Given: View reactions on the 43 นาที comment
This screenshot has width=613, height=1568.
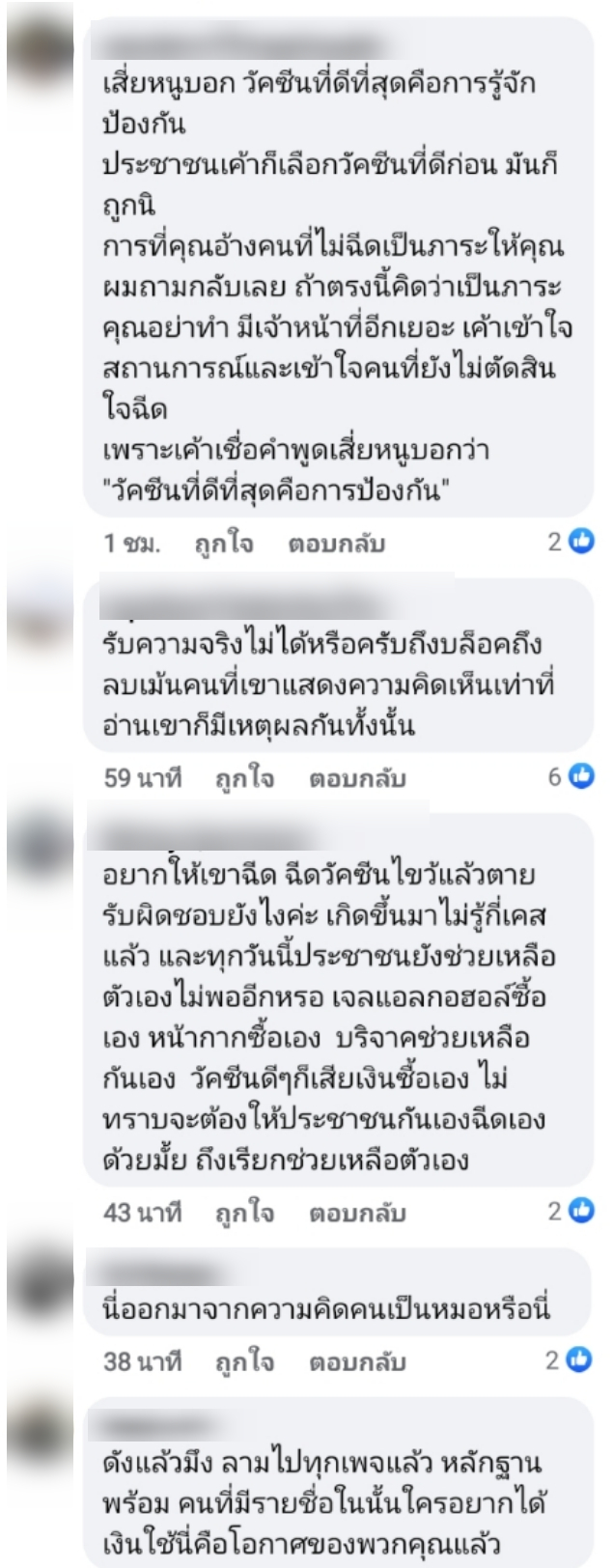Looking at the screenshot, I should (571, 1211).
